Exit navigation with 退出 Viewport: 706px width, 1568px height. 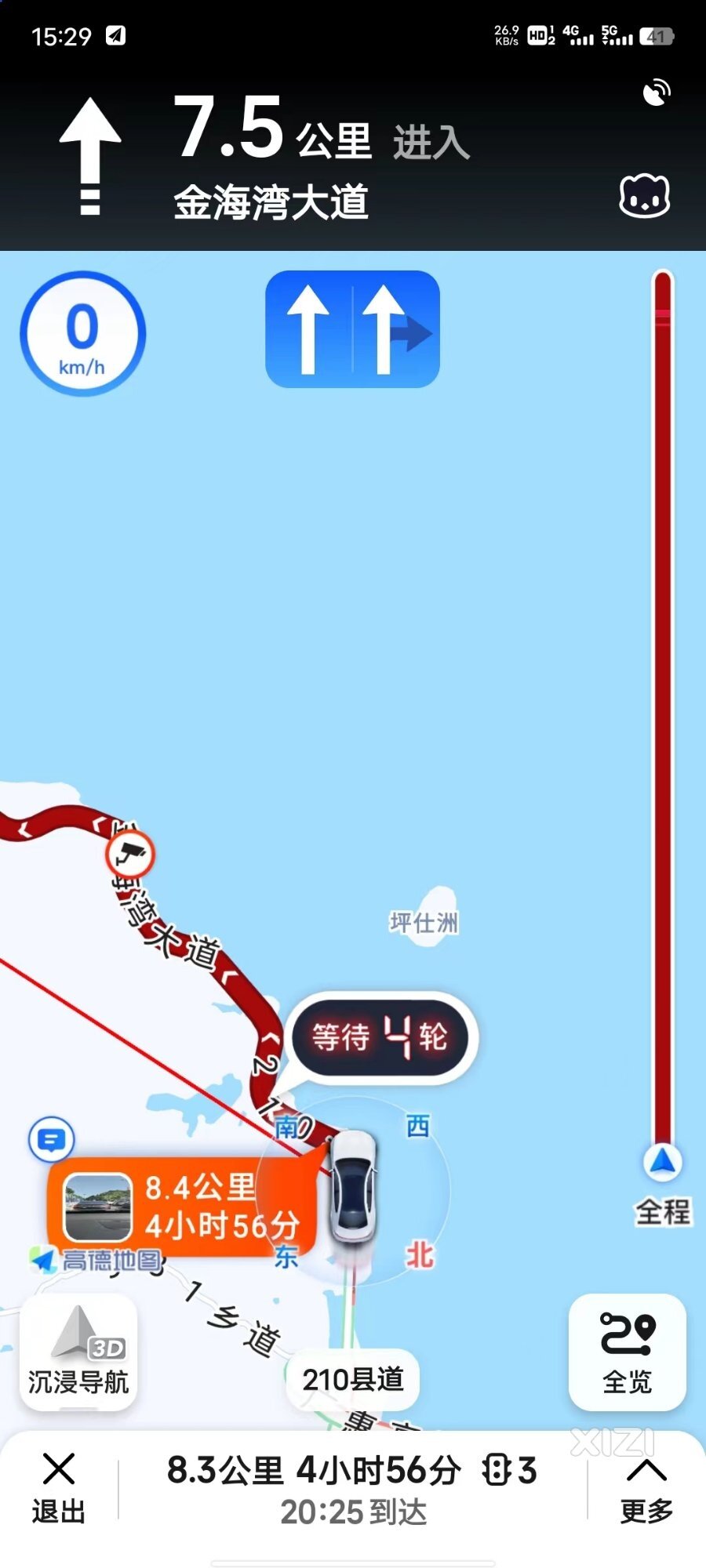click(x=59, y=1489)
